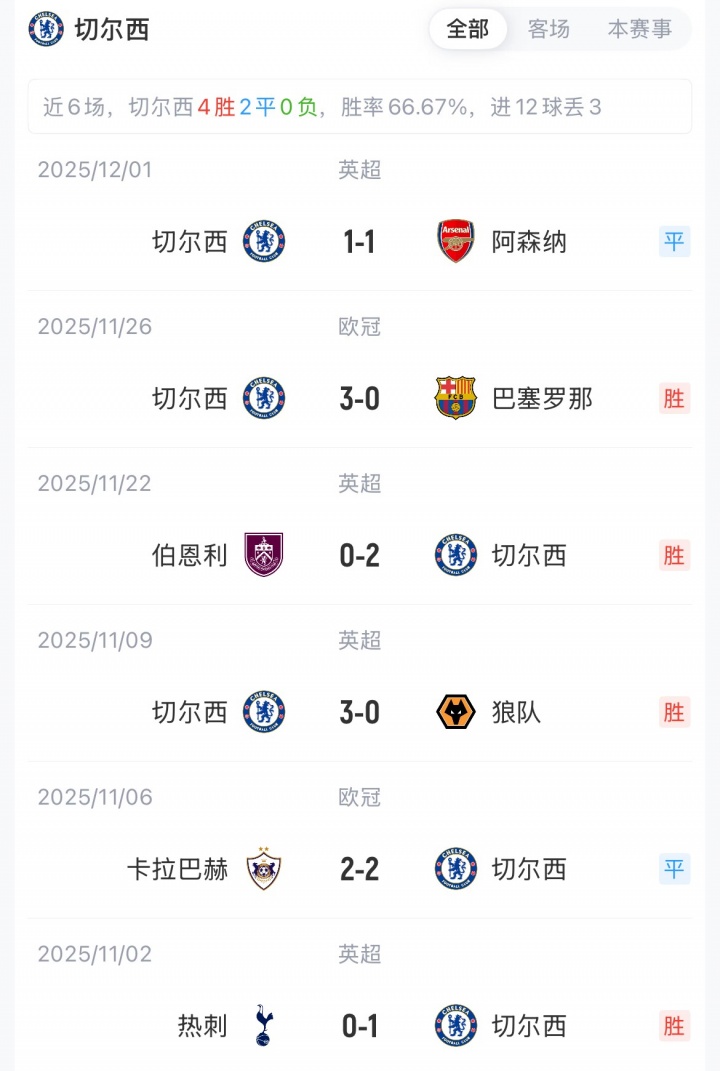This screenshot has width=720, height=1071.
Task: Open the 切尔西 vs 阿森纳 1-1 match
Action: [359, 241]
